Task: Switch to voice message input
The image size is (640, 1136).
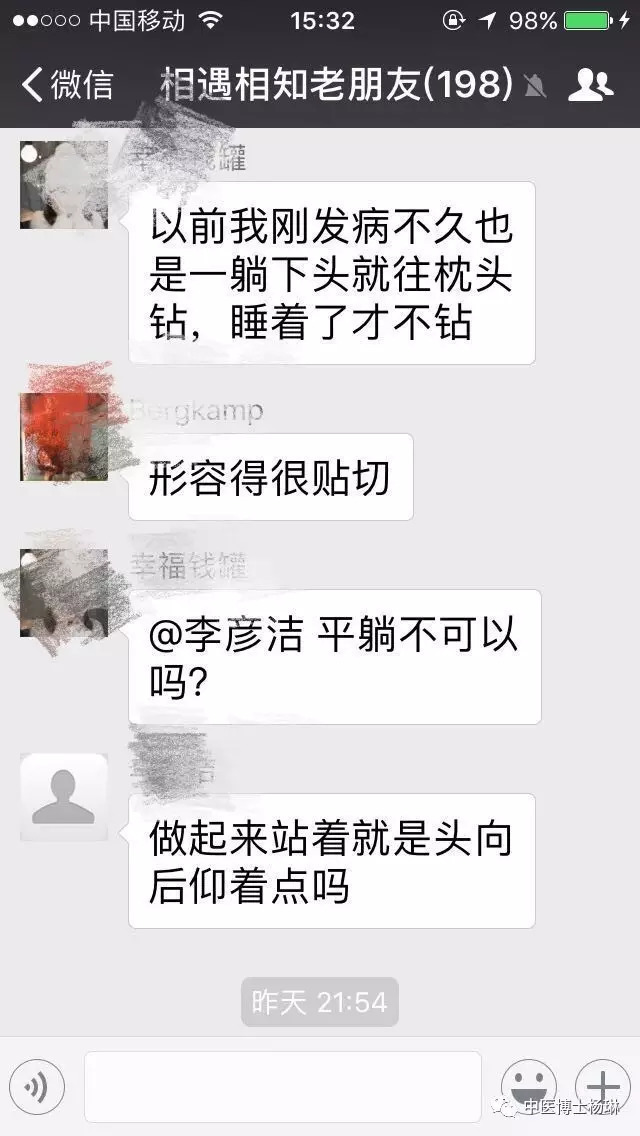Action: coord(37,1086)
